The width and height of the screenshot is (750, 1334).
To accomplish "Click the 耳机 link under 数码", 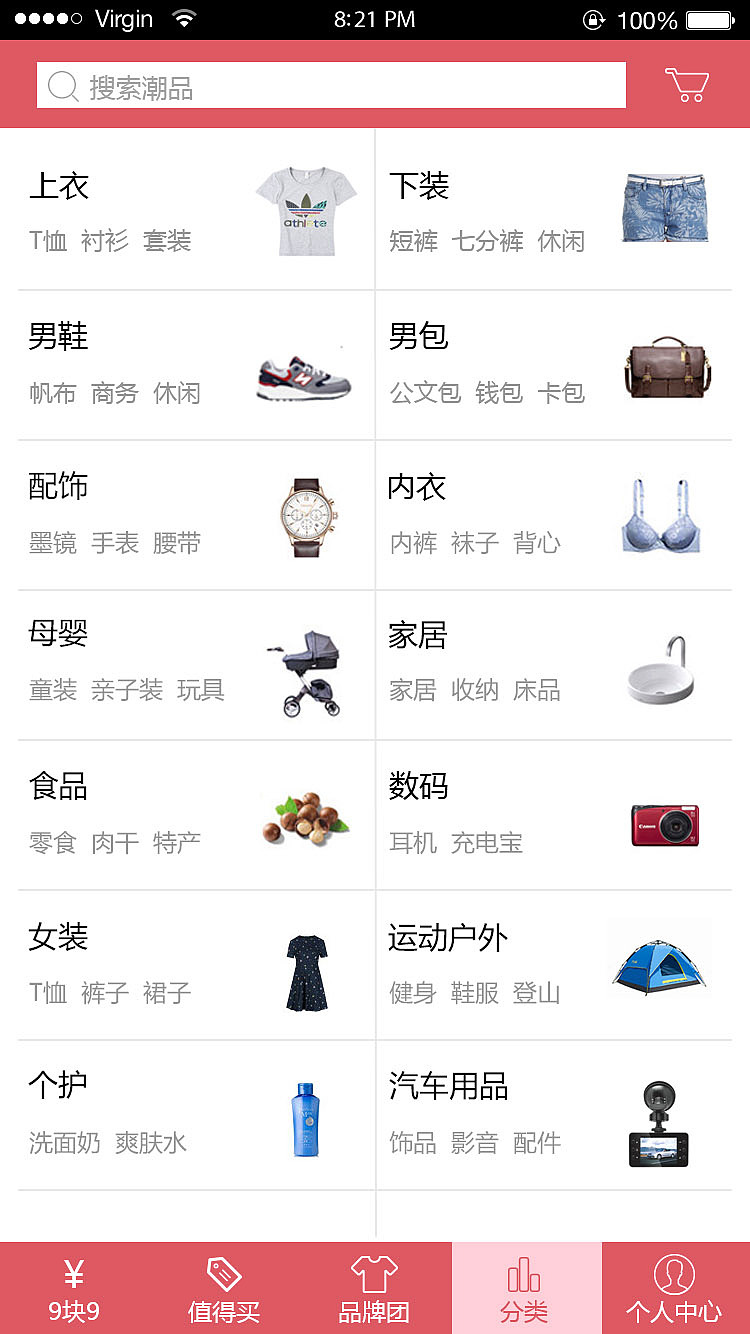I will click(x=413, y=842).
